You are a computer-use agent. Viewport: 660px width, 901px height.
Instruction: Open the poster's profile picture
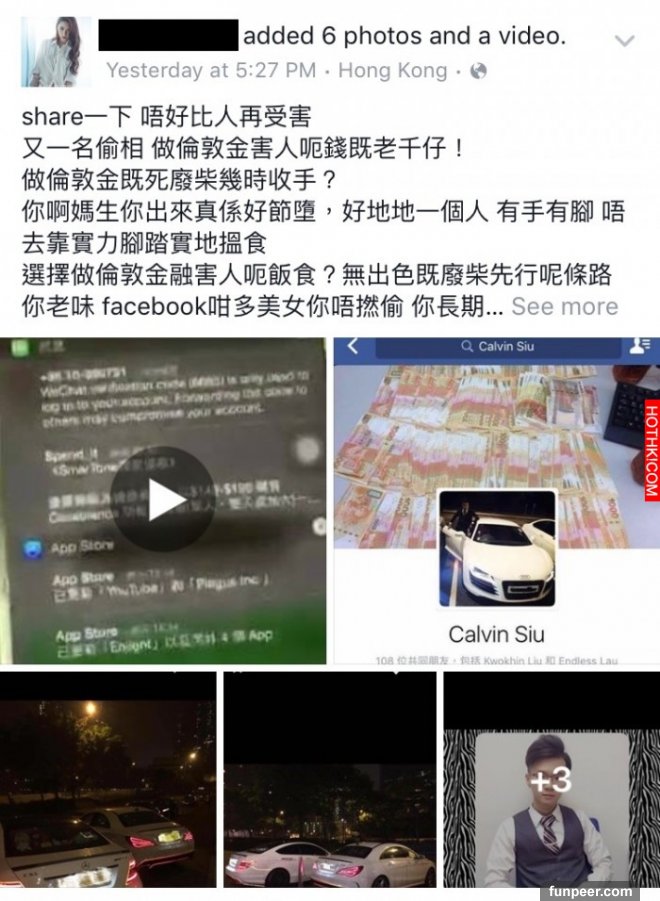(x=56, y=53)
